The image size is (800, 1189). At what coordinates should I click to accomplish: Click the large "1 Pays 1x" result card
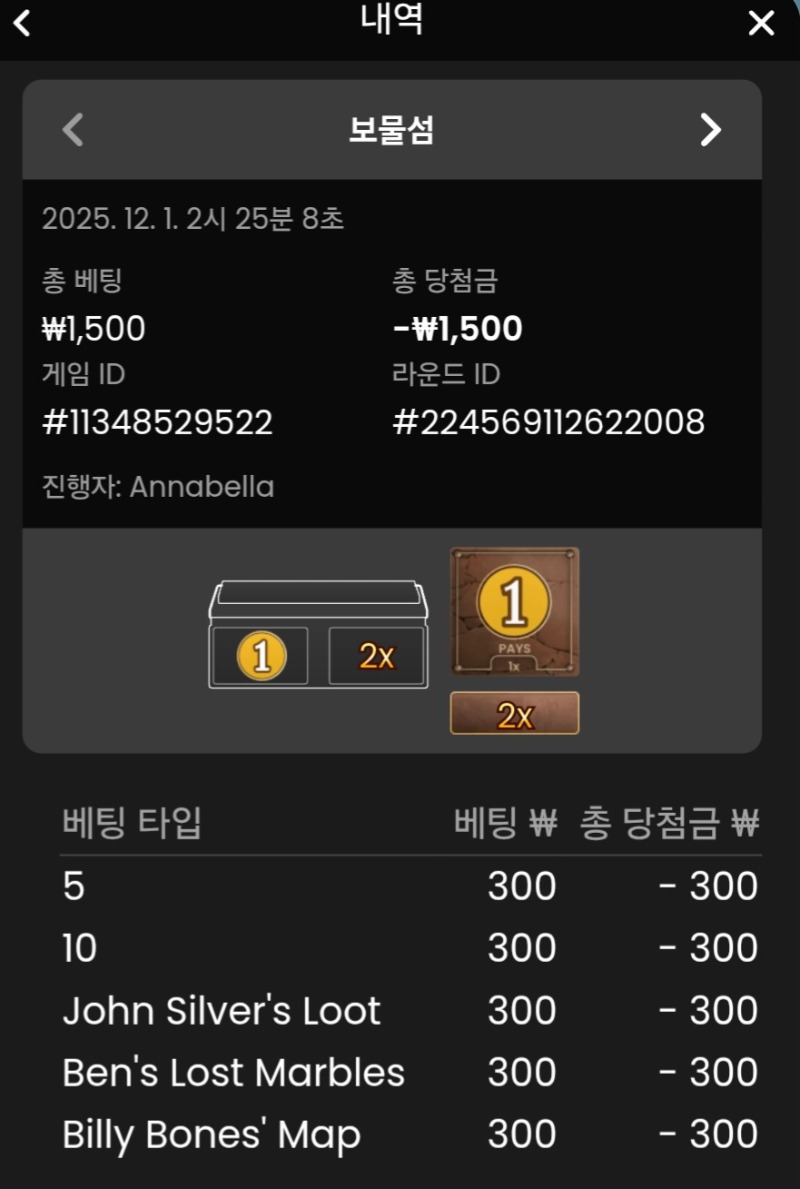[x=514, y=613]
